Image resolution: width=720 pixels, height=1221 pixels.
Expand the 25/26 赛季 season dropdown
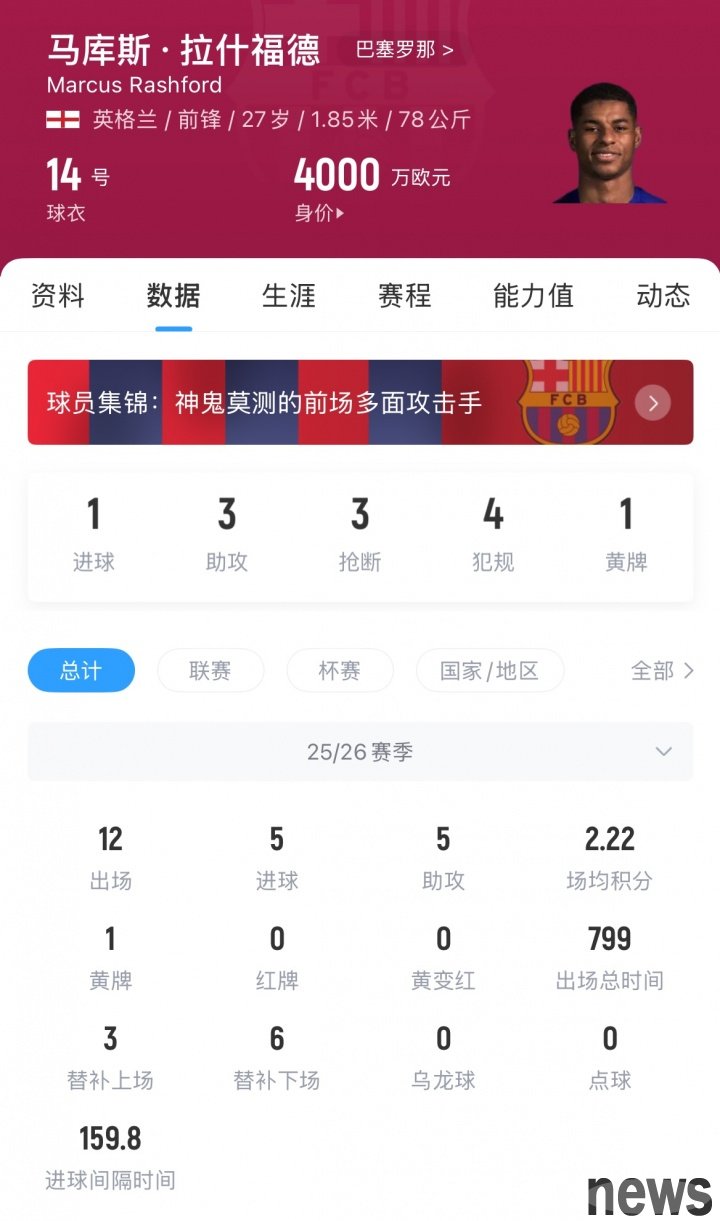[360, 752]
